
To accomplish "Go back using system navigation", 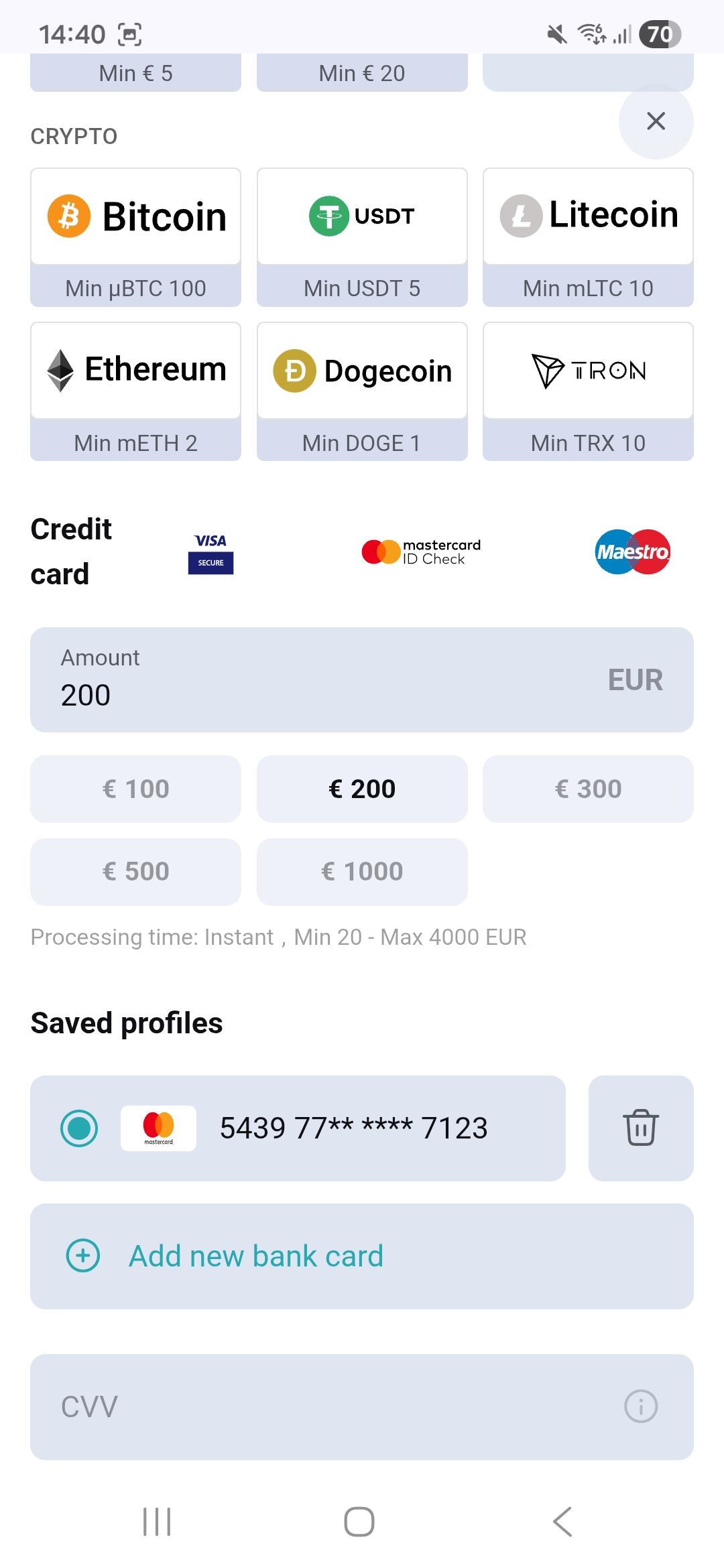I will pyautogui.click(x=562, y=1522).
